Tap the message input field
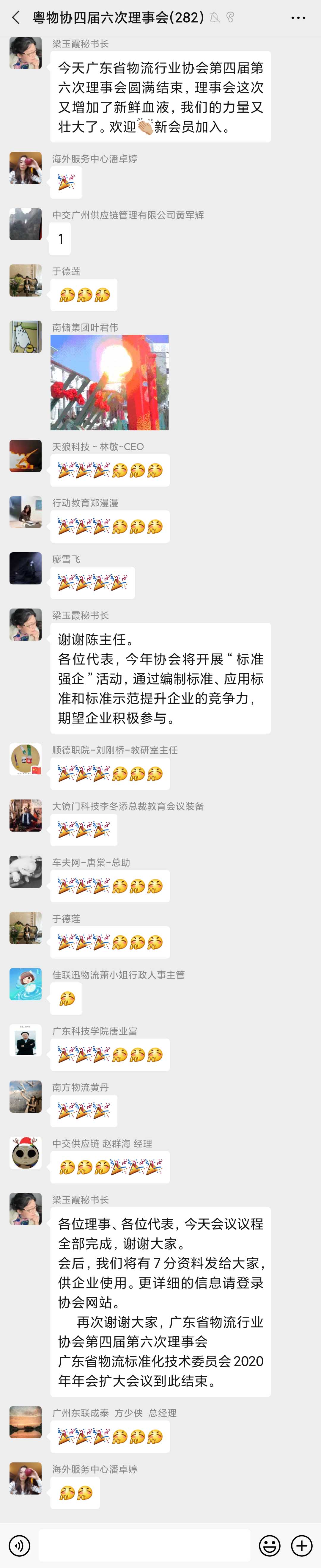This screenshot has width=321, height=1568. click(144, 1545)
